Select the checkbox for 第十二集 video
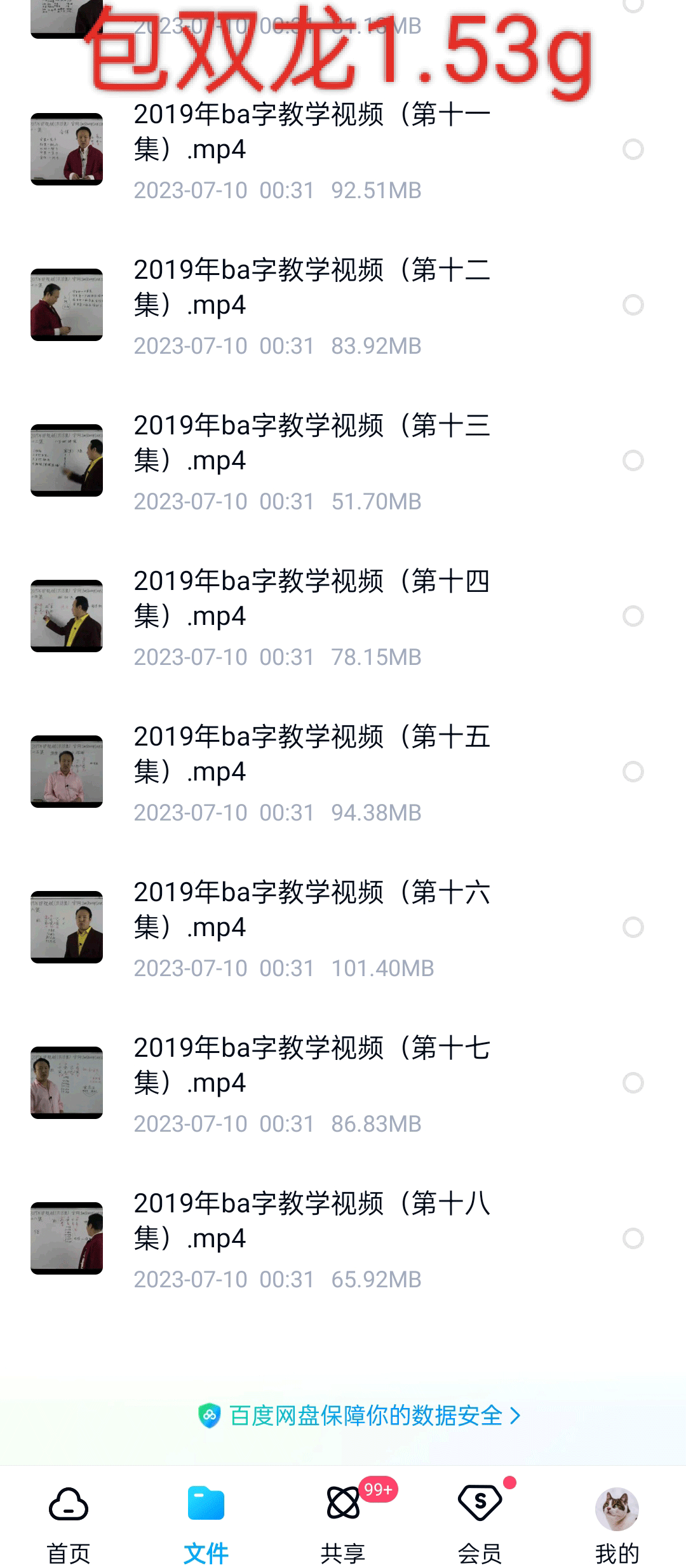This screenshot has width=686, height=1568. (633, 305)
